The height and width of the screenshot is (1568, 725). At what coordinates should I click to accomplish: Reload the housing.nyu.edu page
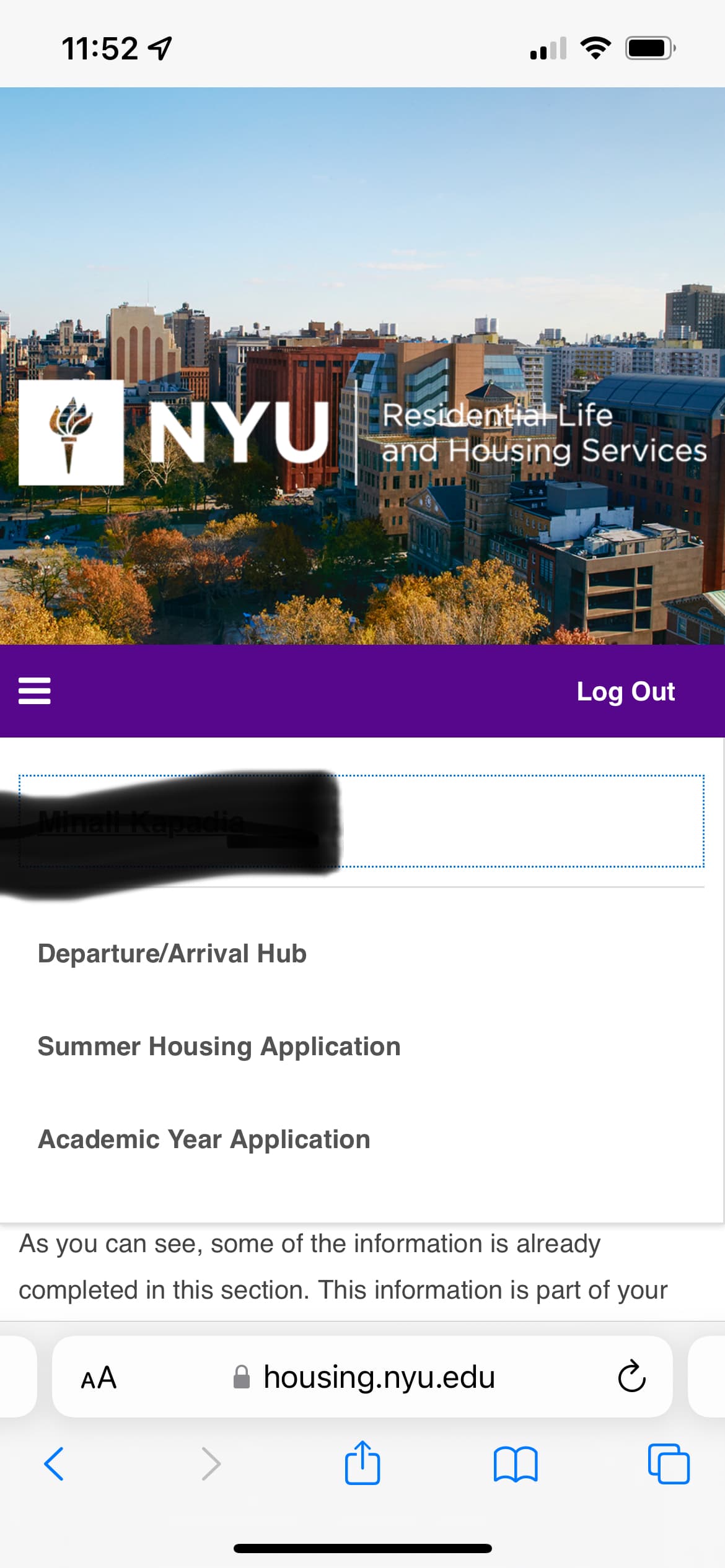631,1378
